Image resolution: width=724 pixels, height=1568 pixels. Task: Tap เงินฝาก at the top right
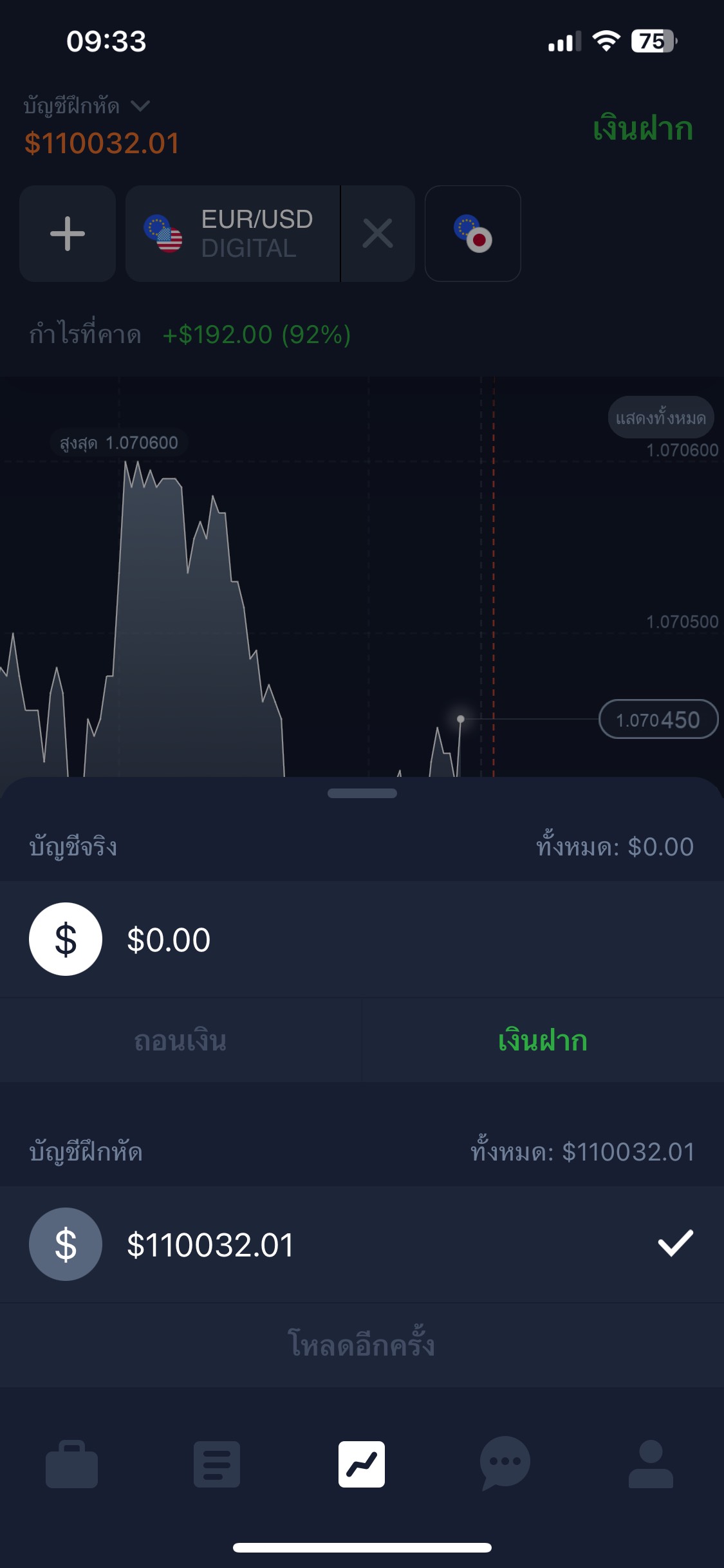642,127
